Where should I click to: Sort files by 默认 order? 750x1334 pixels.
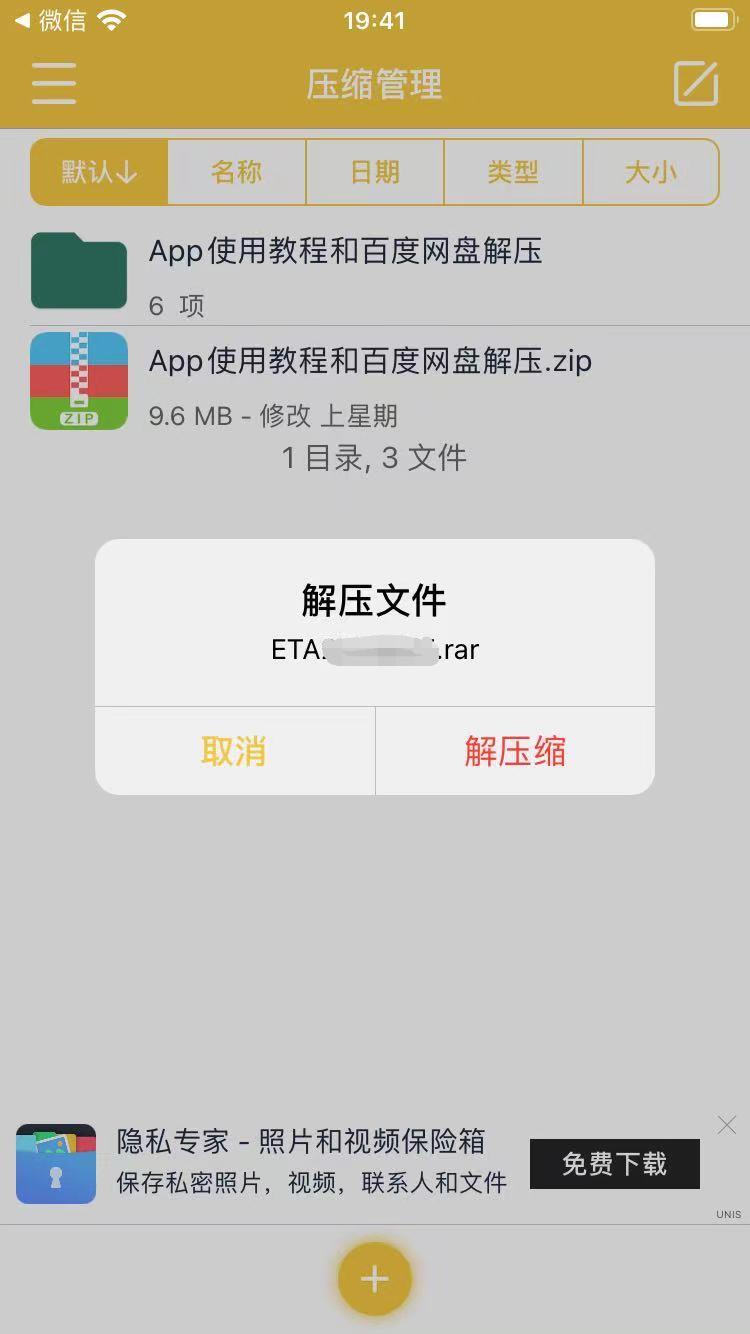point(99,172)
